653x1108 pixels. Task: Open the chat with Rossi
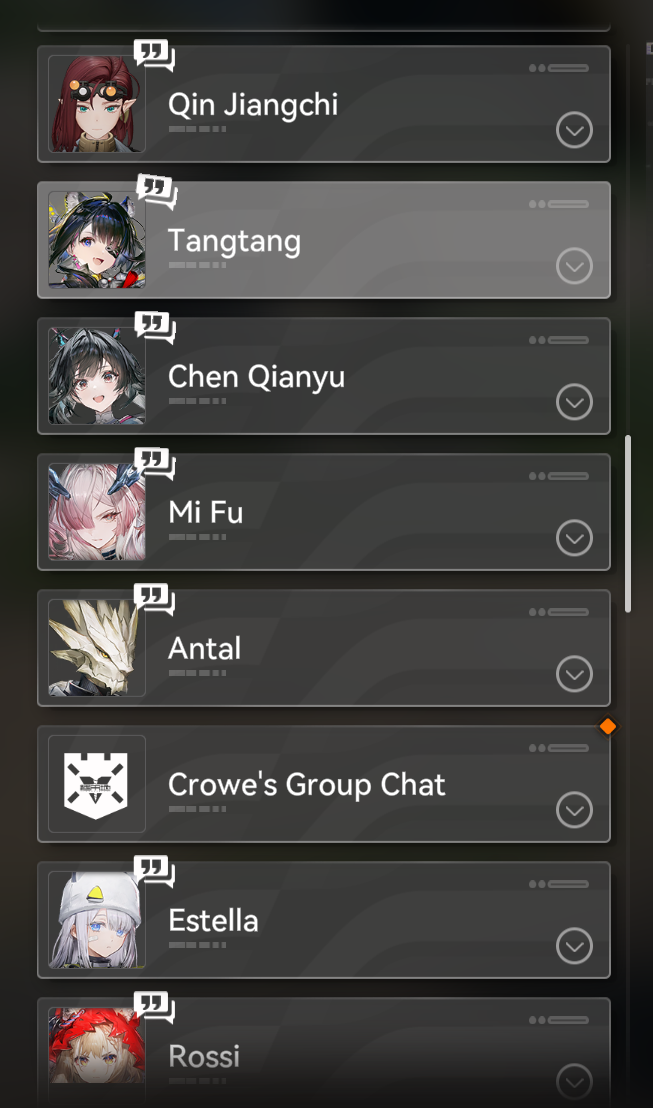pyautogui.click(x=324, y=1052)
